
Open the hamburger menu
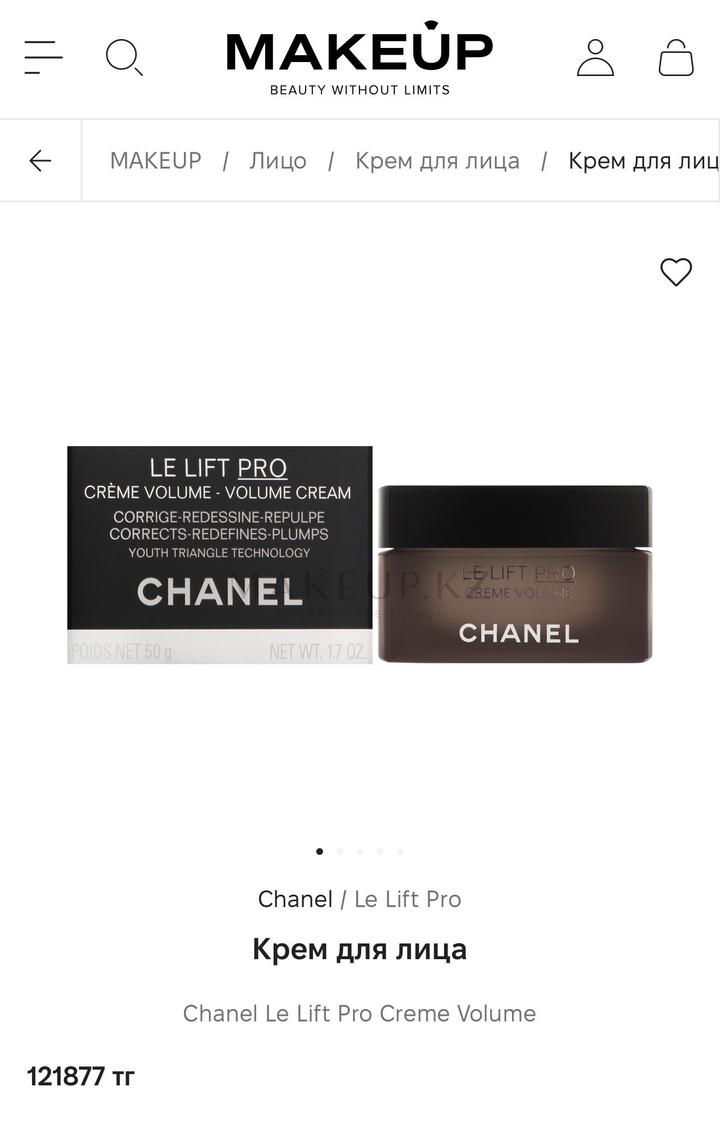click(x=43, y=57)
